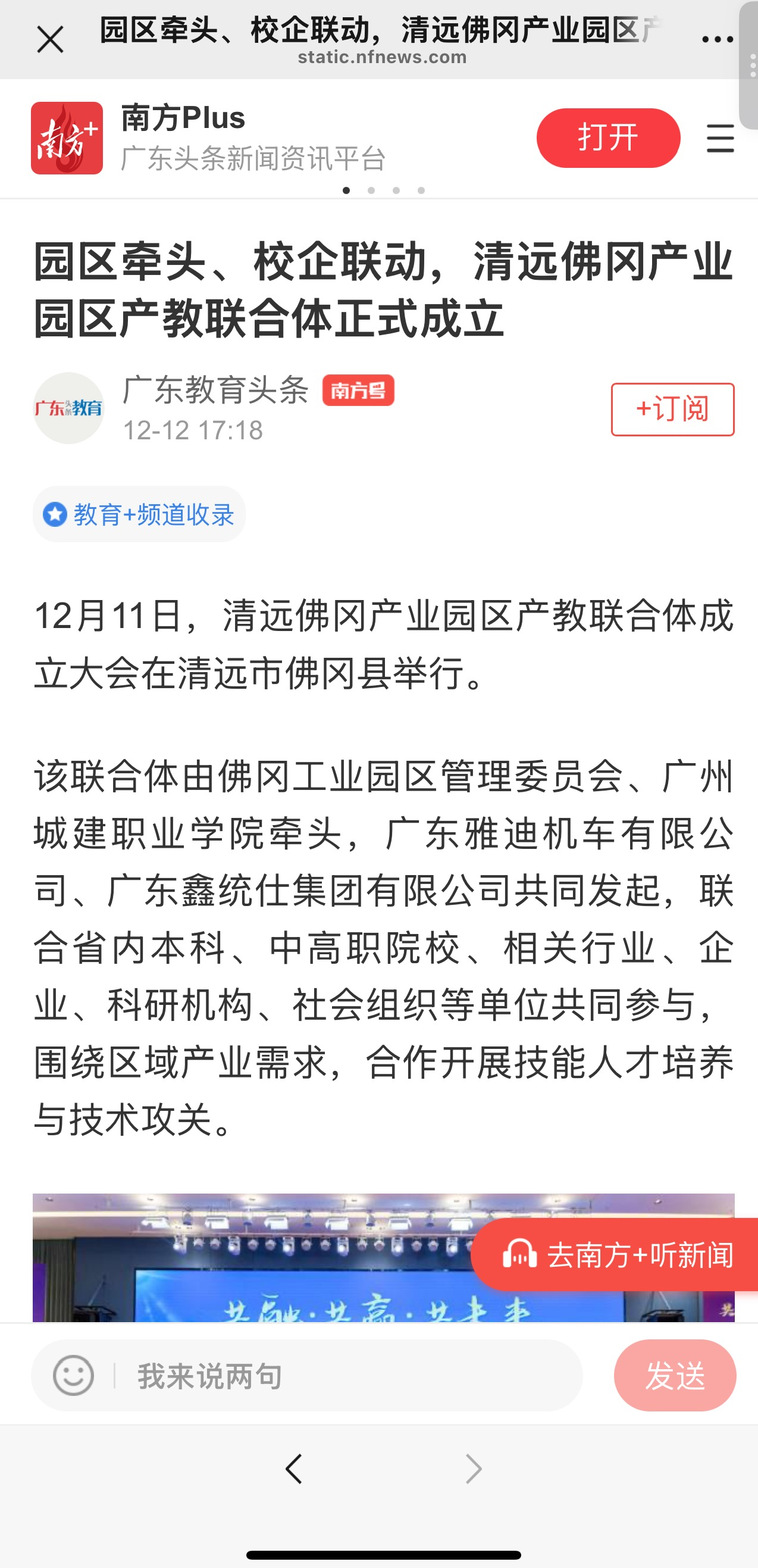Send comment with 发送 button
758x1568 pixels.
tap(675, 1376)
